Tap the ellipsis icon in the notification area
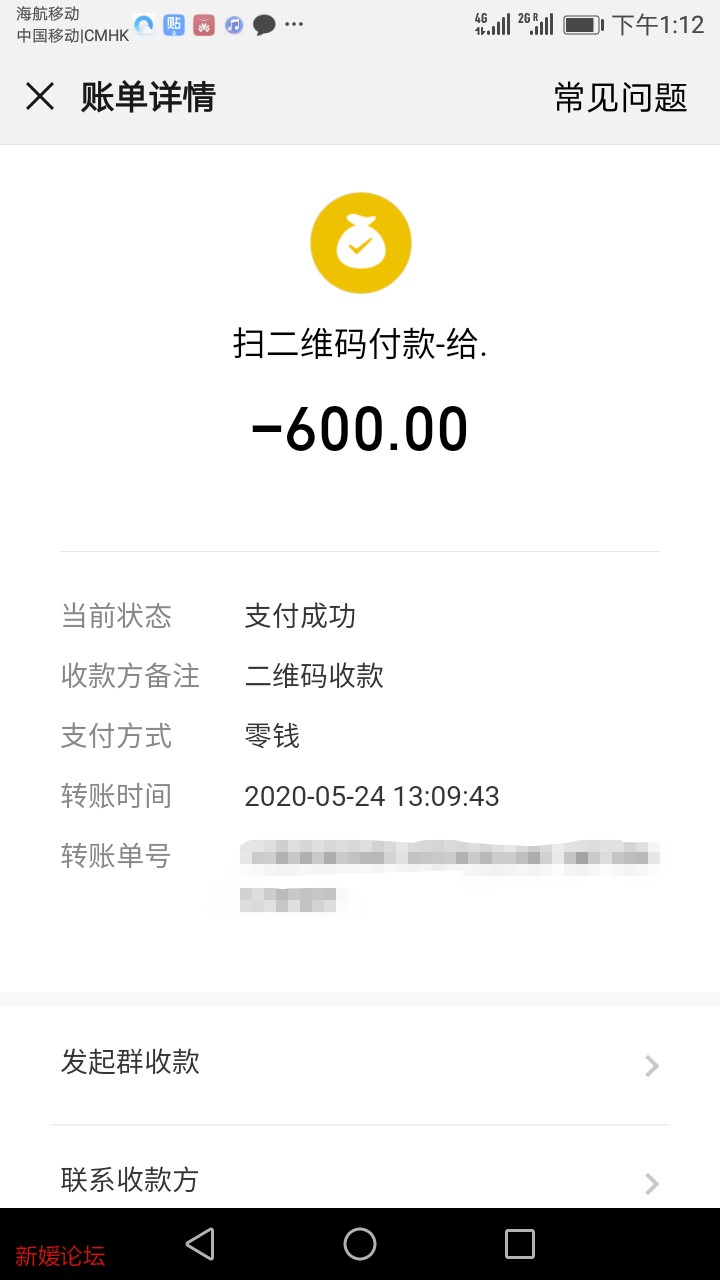This screenshot has width=720, height=1280. click(294, 25)
